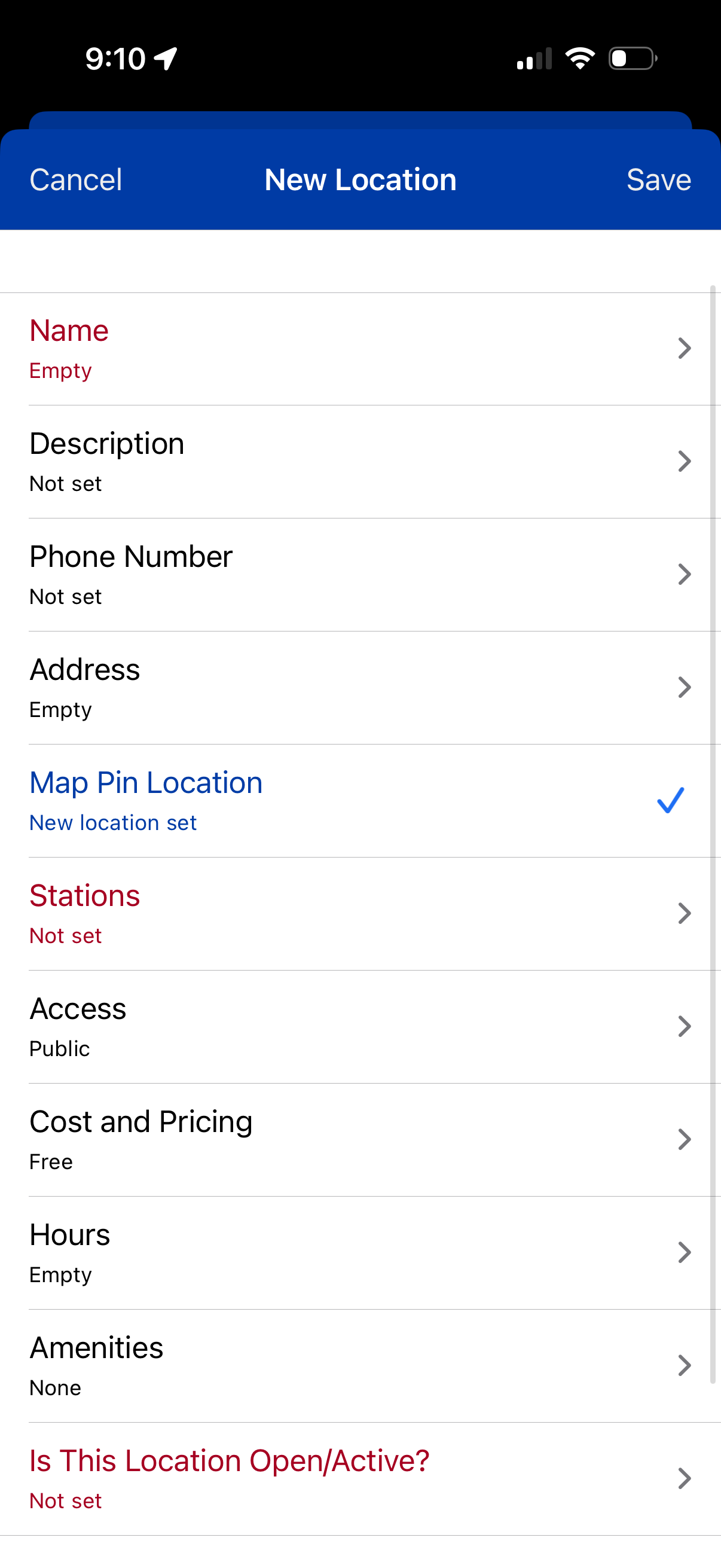Expand the Cost and Pricing section
Viewport: 721px width, 1568px height.
tap(360, 1139)
